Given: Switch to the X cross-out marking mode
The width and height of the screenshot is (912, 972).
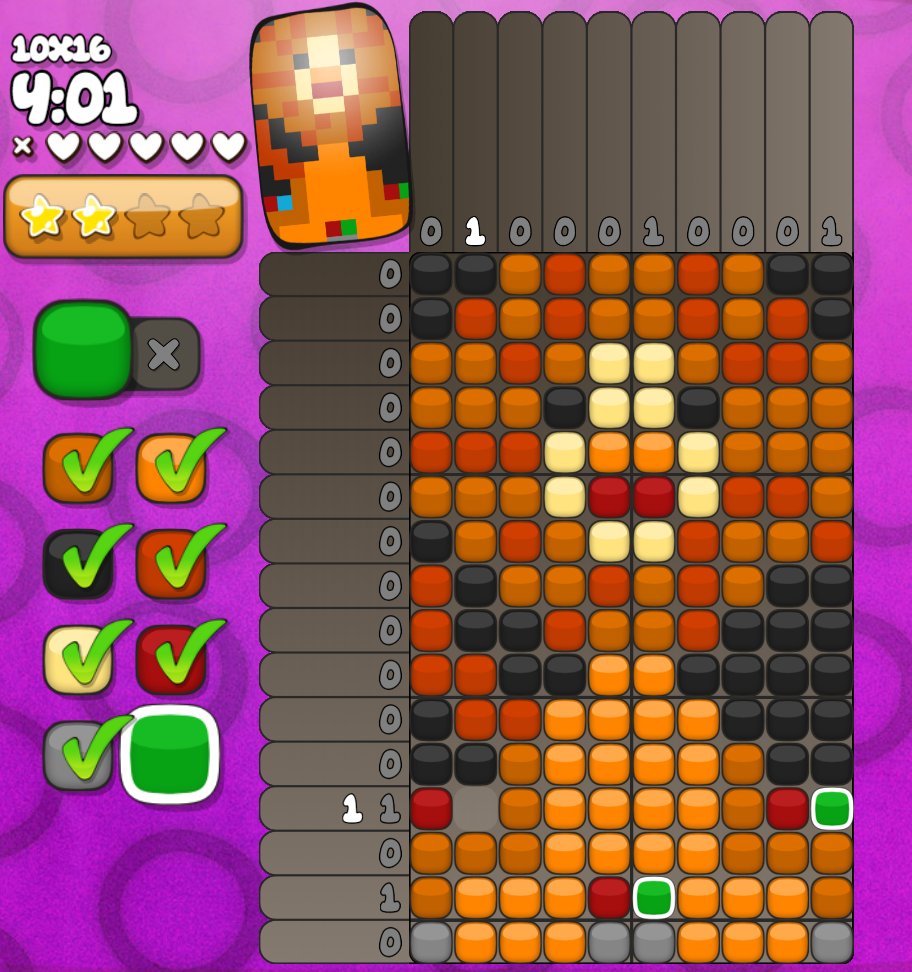Looking at the screenshot, I should [x=165, y=353].
